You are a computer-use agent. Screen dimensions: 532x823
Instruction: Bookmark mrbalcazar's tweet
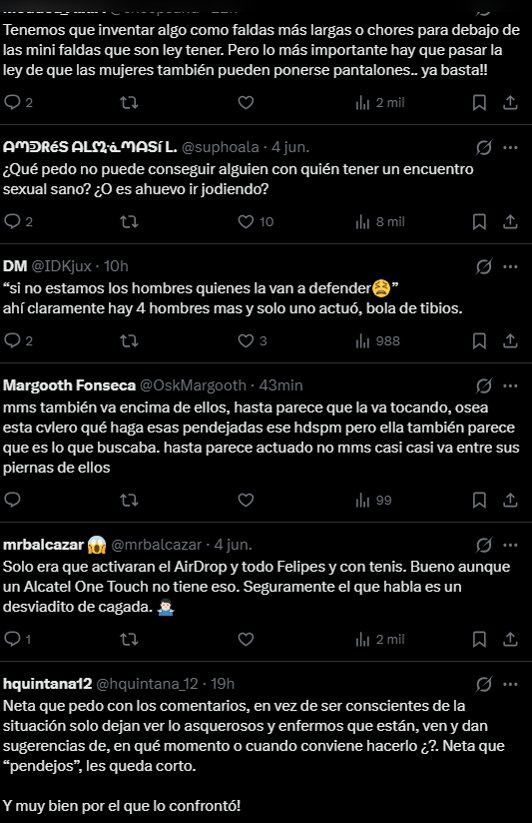click(479, 639)
